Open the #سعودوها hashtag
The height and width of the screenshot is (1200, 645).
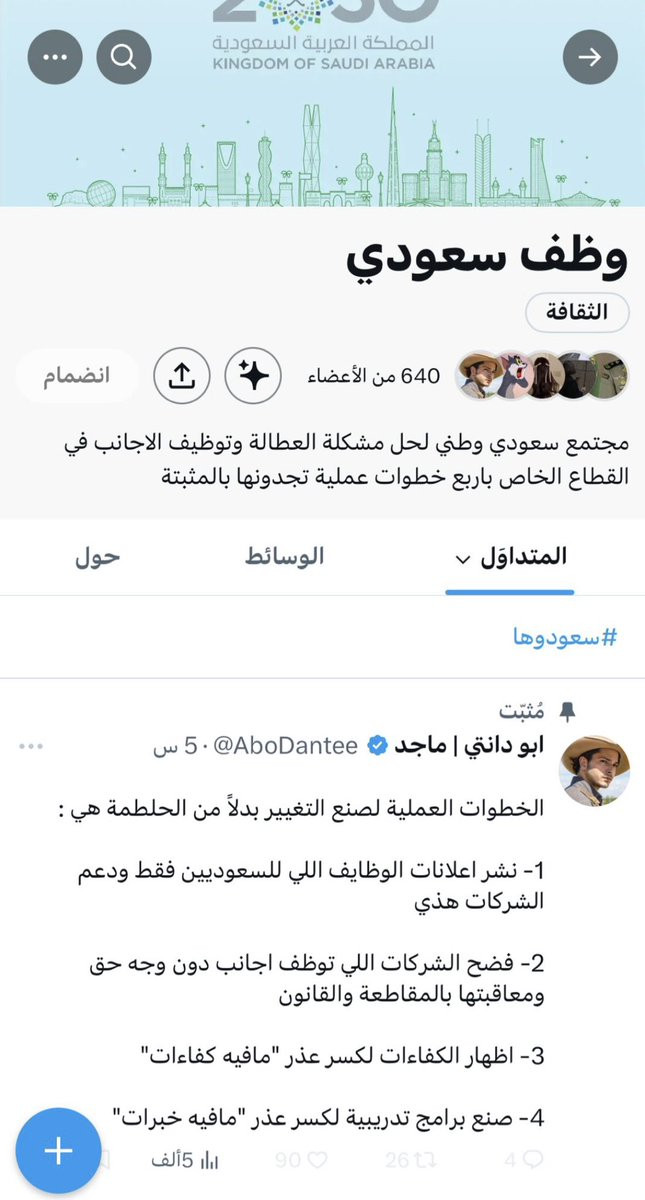click(x=563, y=637)
